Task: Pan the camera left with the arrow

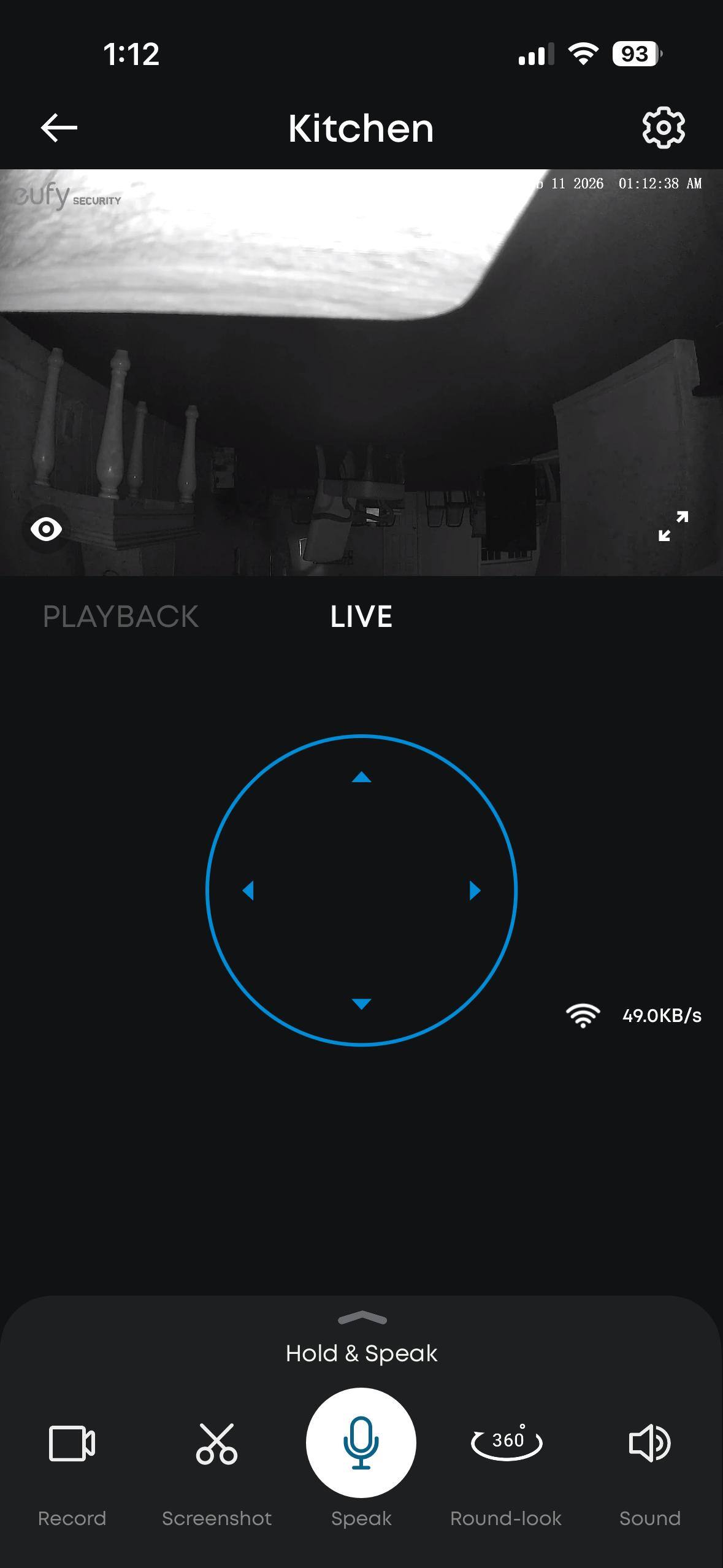Action: click(248, 890)
